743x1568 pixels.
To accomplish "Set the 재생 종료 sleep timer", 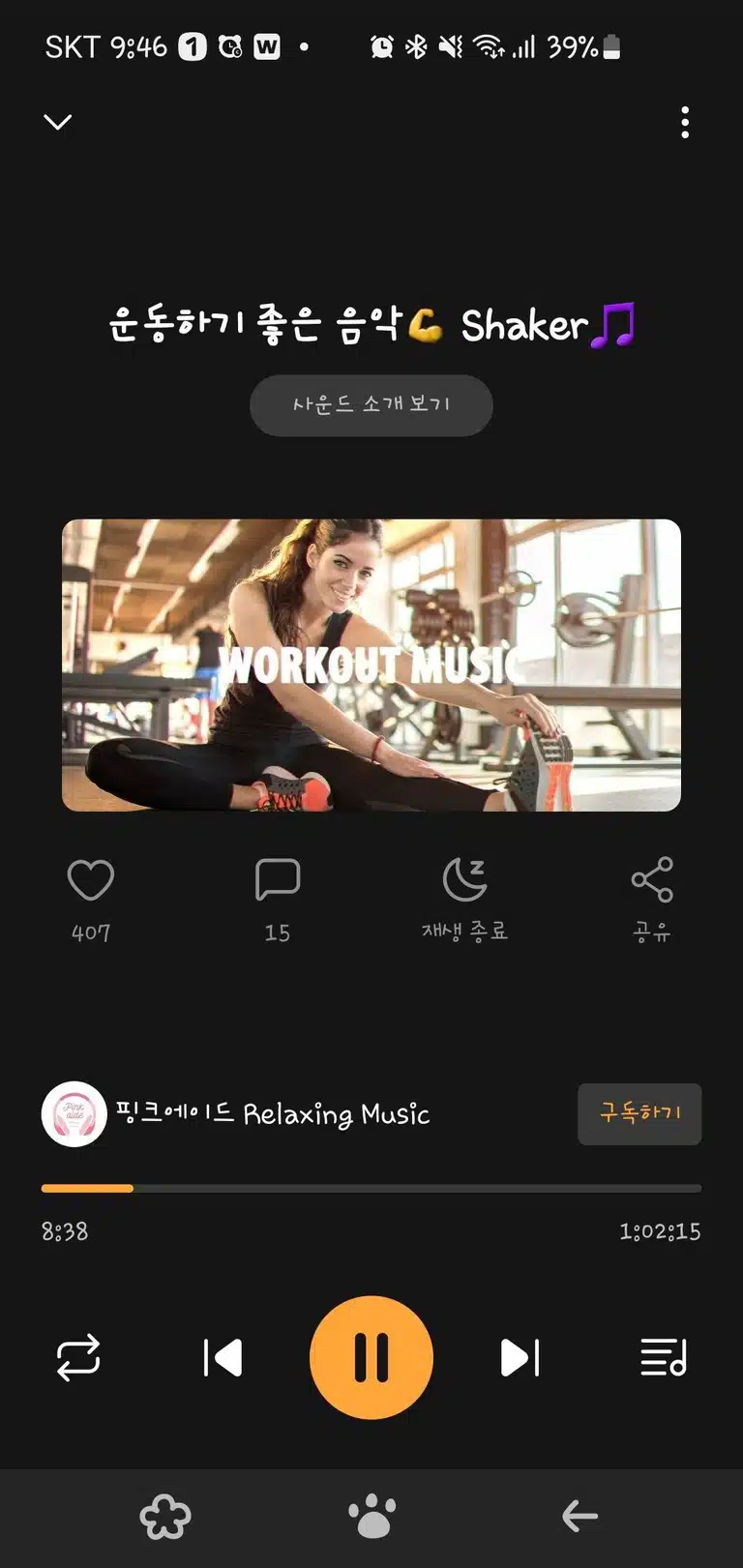I will click(464, 900).
